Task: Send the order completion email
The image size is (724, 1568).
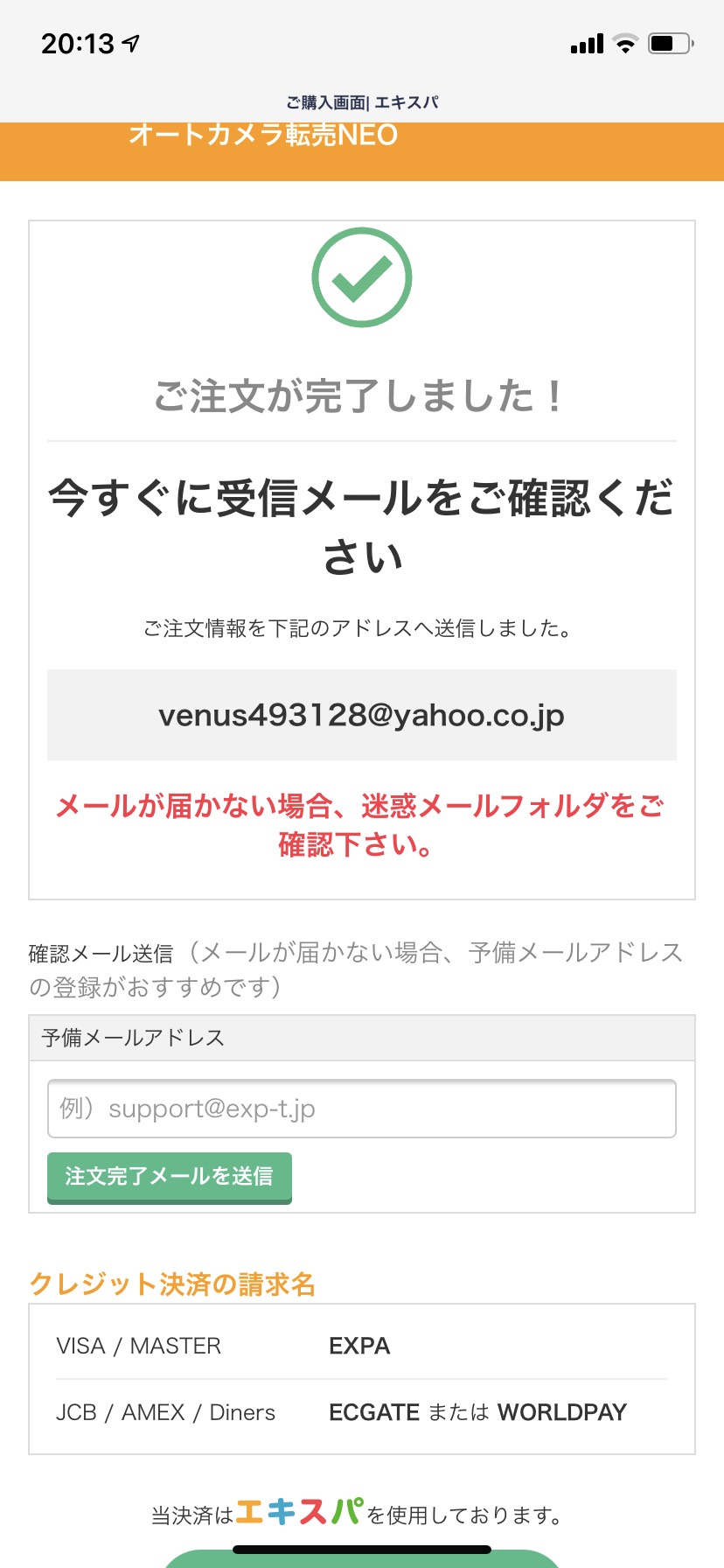Action: click(170, 1178)
